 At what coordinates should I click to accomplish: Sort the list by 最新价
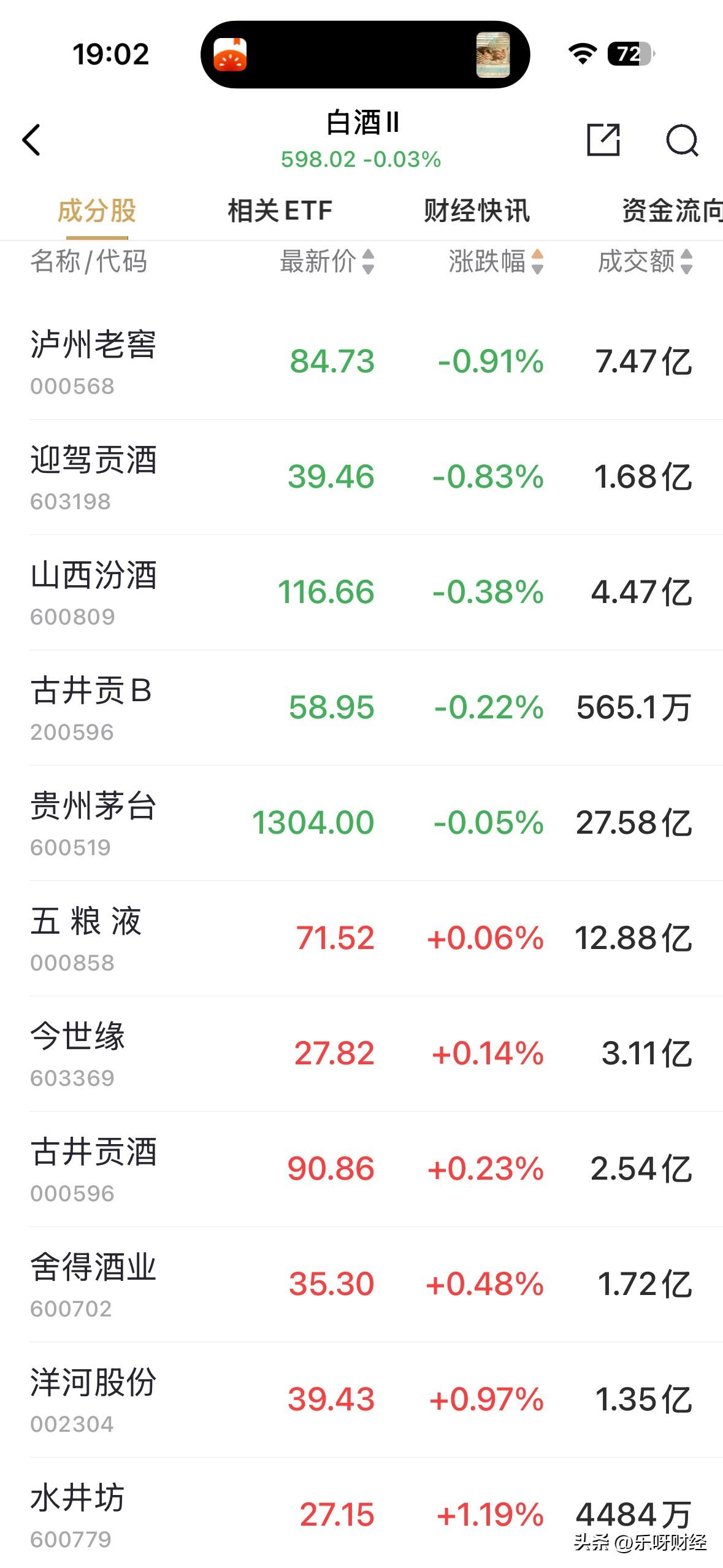[x=327, y=261]
